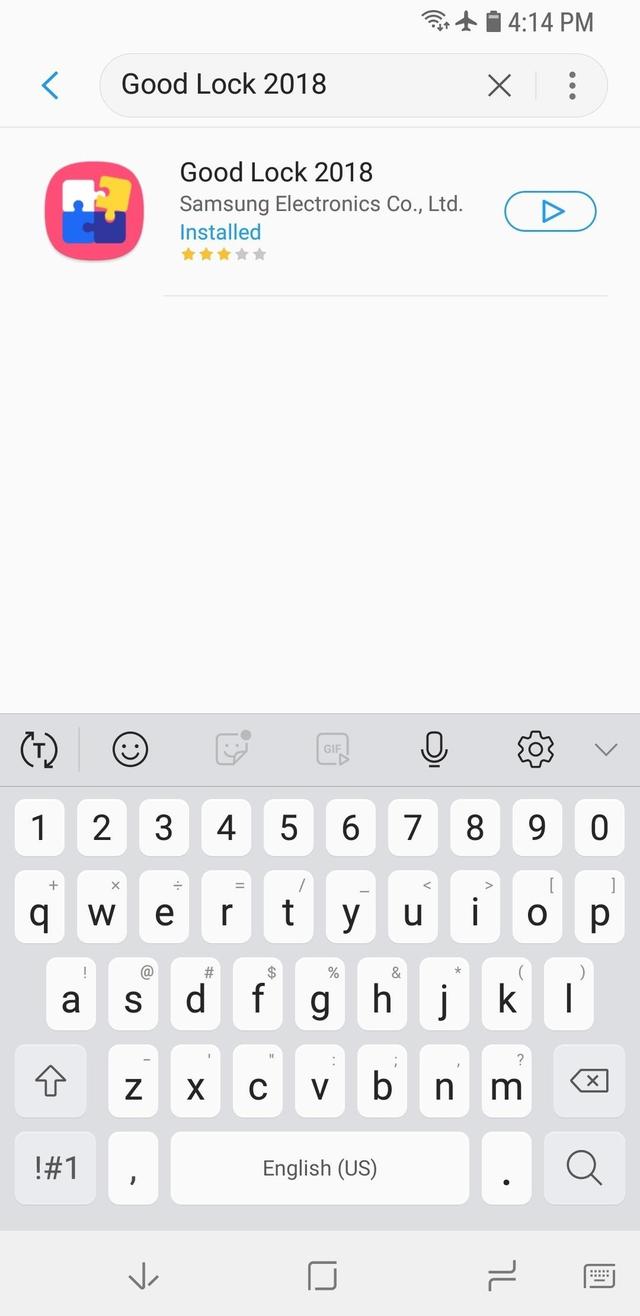640x1316 pixels.
Task: Toggle predictive text icon on keyboard
Action: click(x=39, y=749)
